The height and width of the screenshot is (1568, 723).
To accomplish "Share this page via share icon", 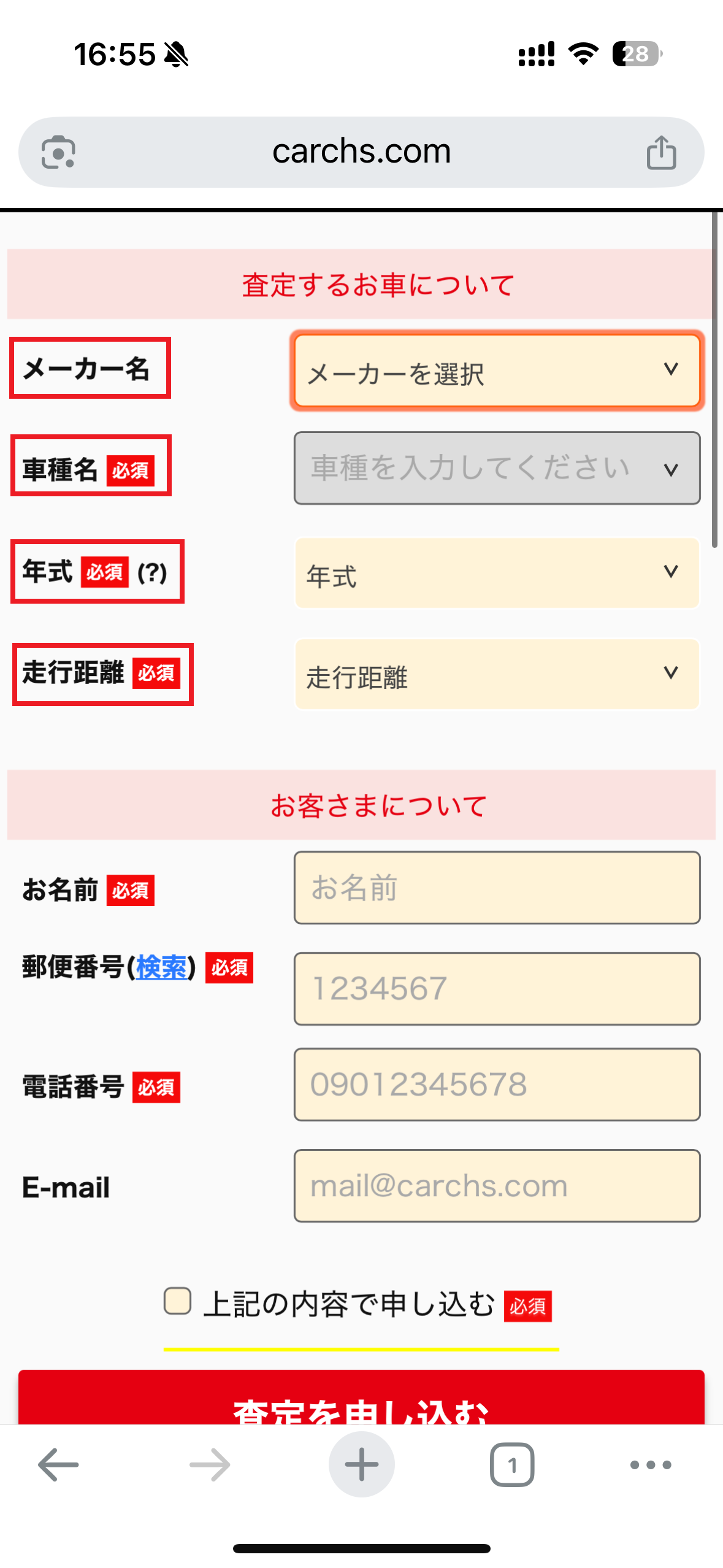I will [661, 152].
